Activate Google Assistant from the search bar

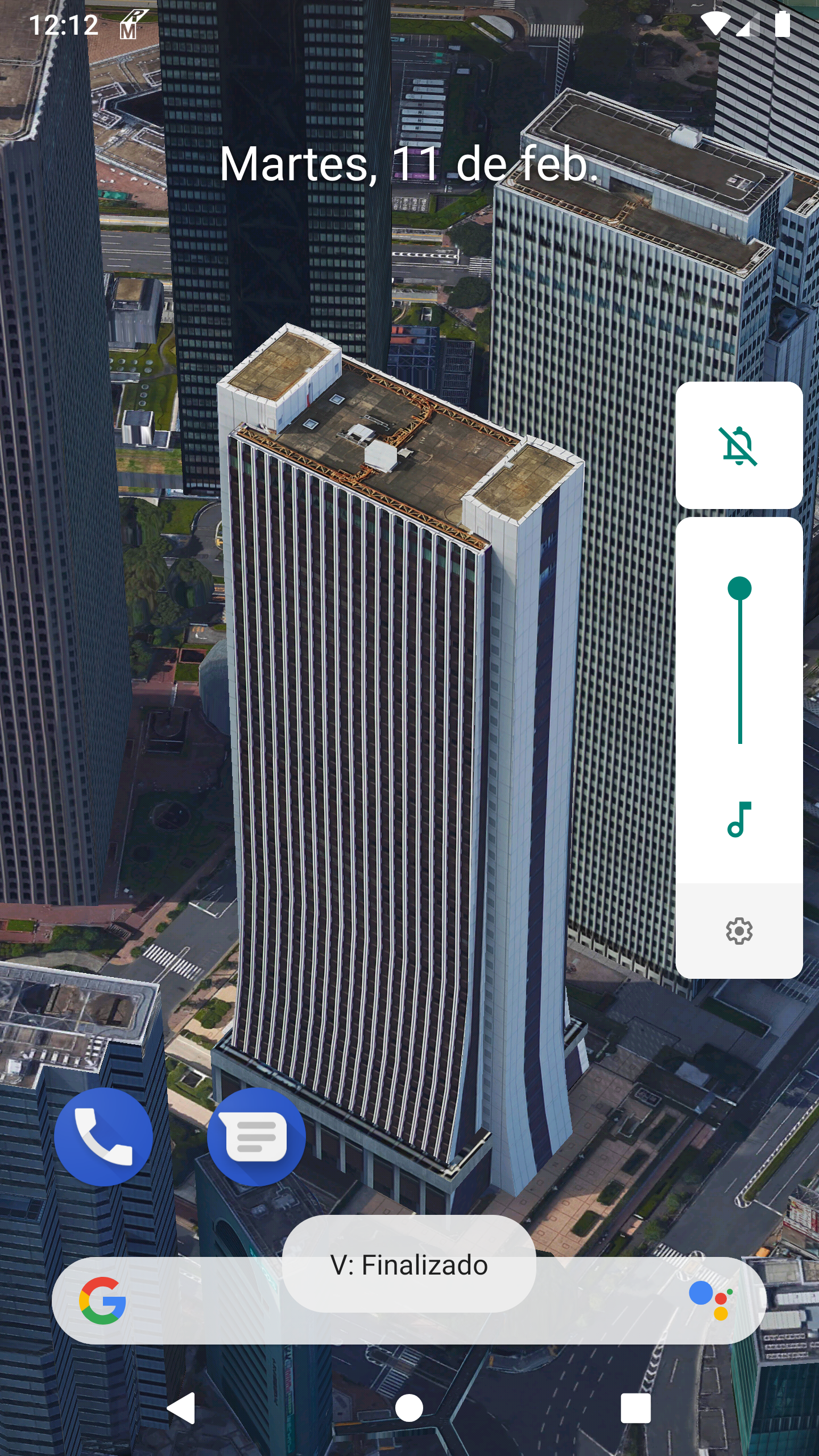point(711,1300)
